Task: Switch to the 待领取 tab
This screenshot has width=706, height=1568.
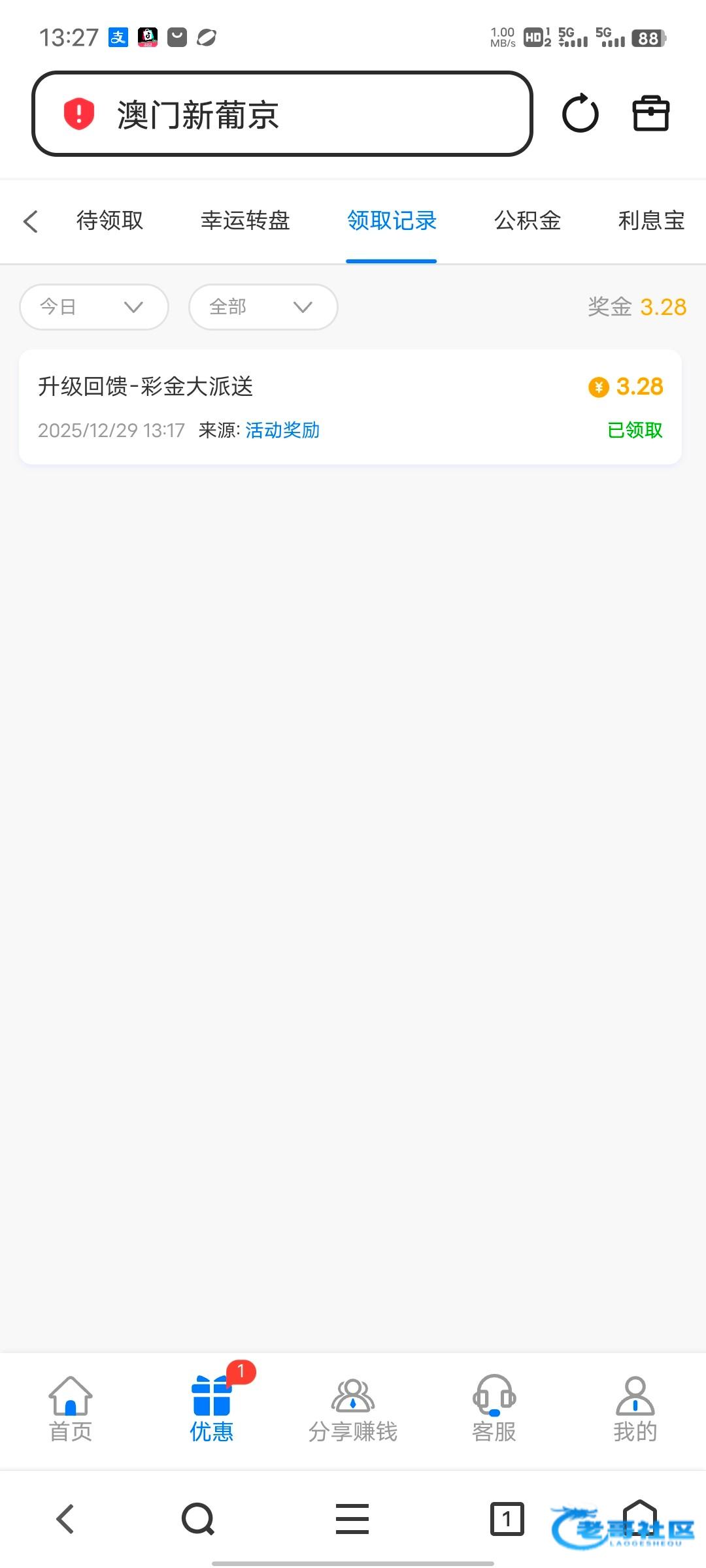Action: pyautogui.click(x=110, y=221)
